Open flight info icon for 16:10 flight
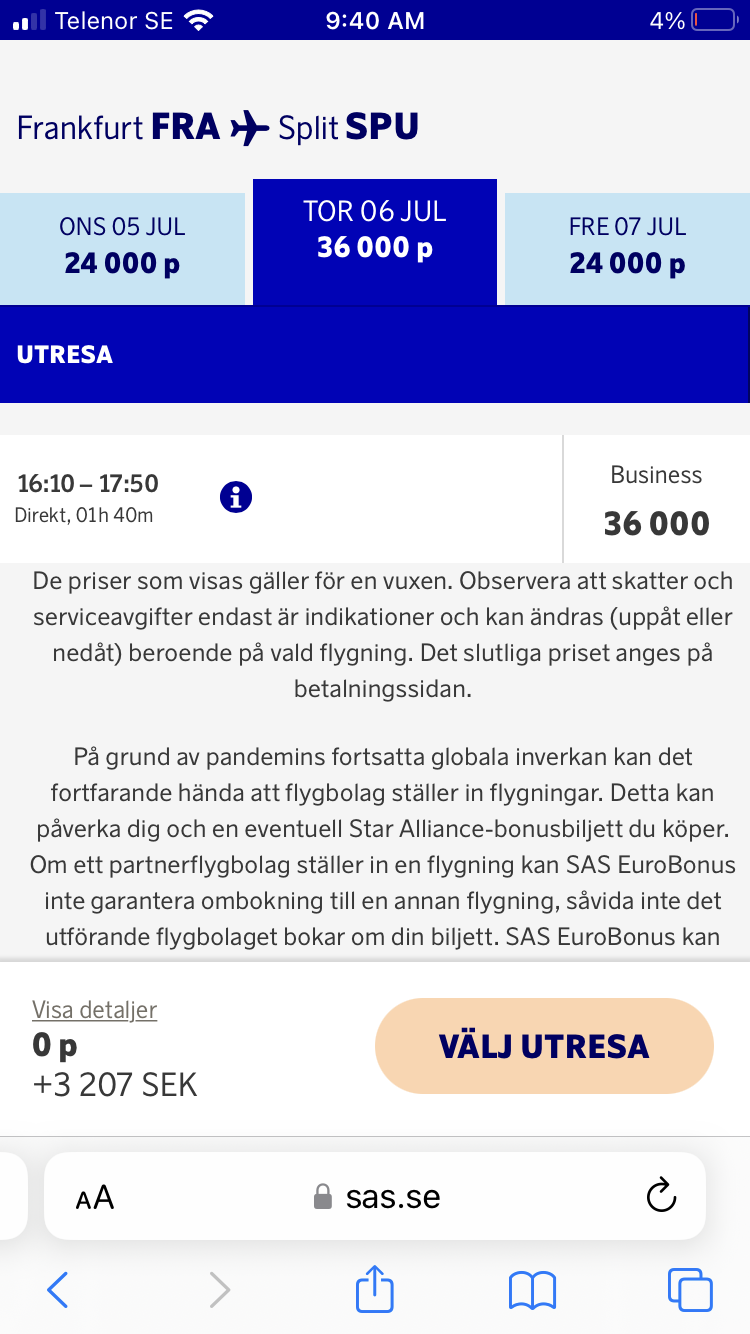Viewport: 750px width, 1334px height. click(x=236, y=497)
